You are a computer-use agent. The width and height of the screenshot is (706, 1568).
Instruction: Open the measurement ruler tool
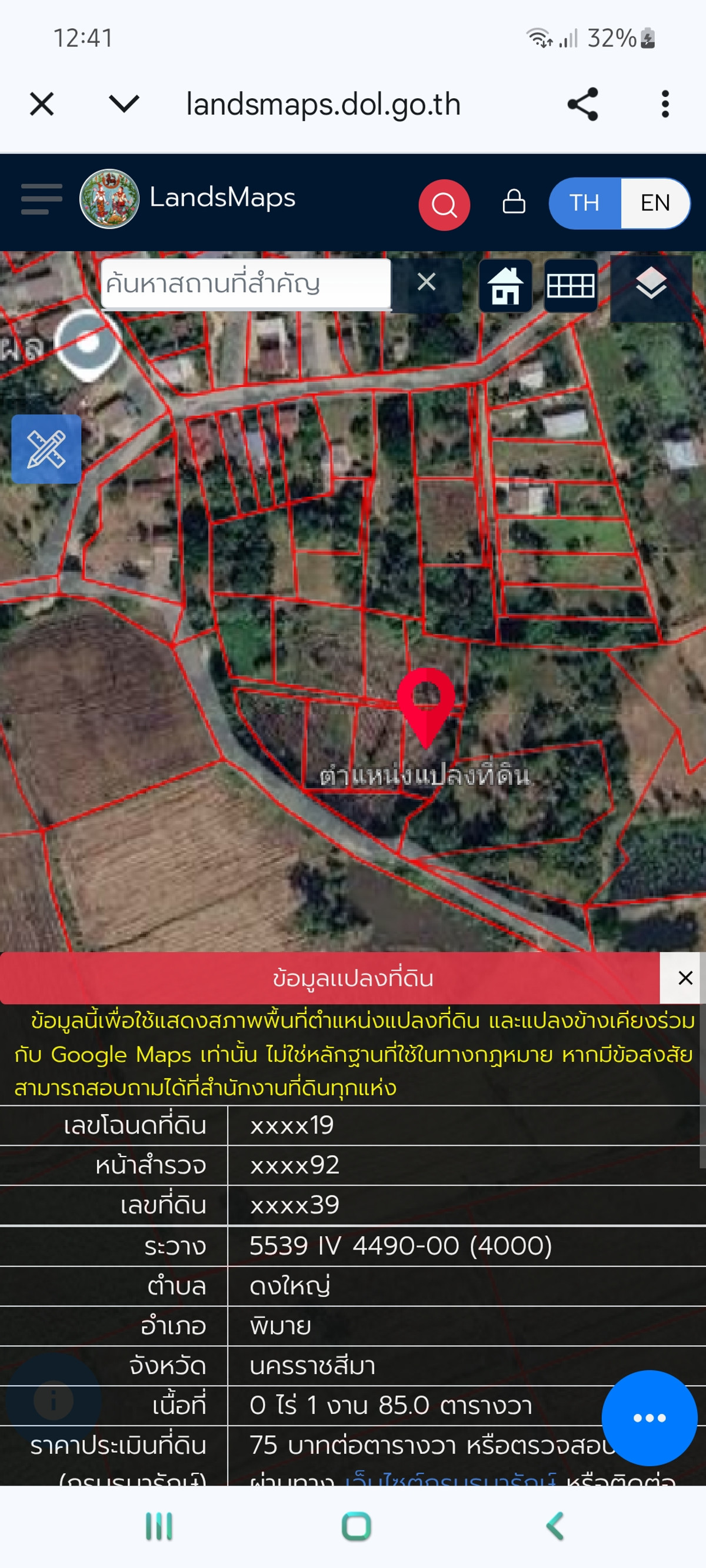(x=46, y=449)
